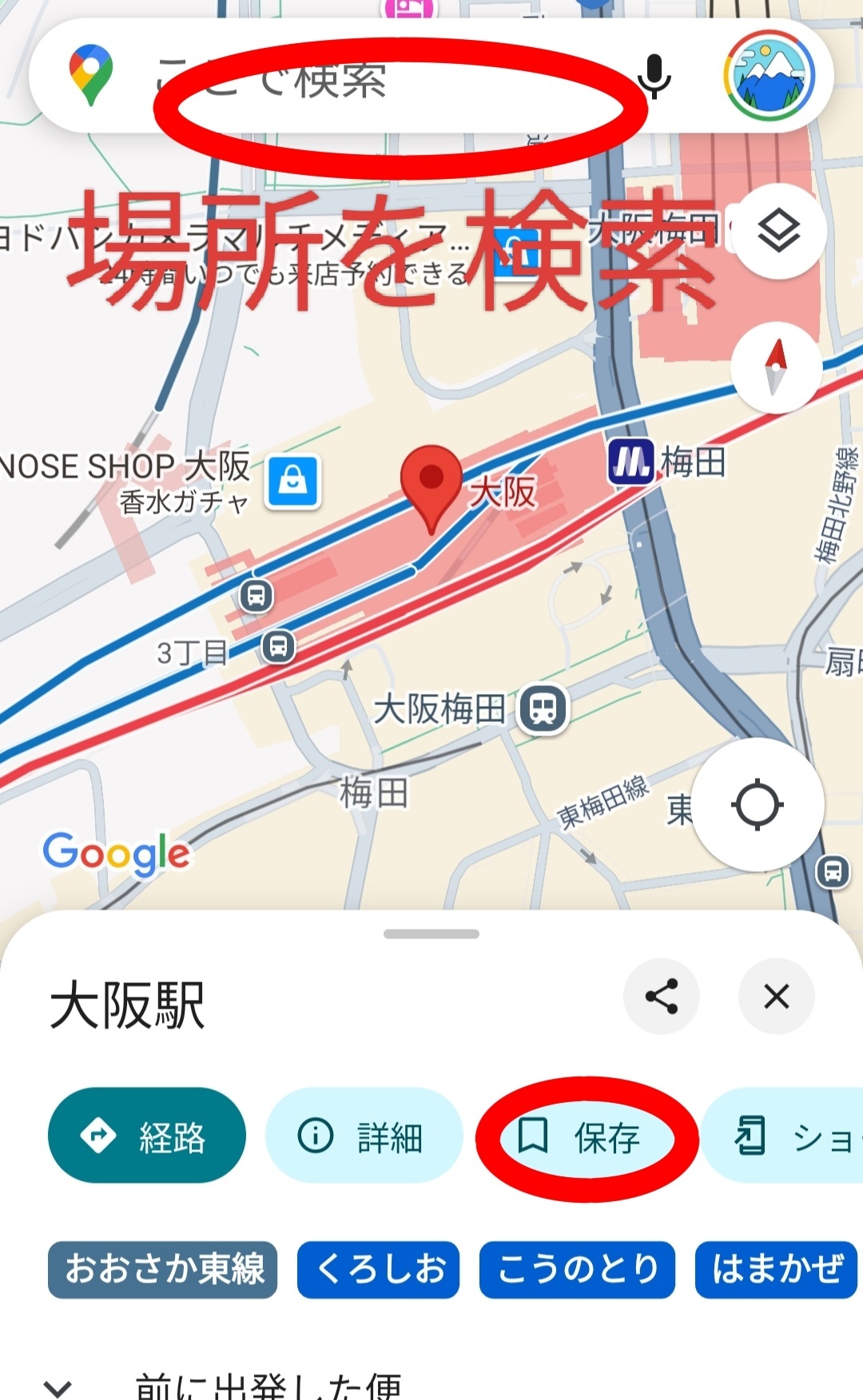Start voice search with the microphone
Viewport: 863px width, 1400px height.
tap(654, 77)
